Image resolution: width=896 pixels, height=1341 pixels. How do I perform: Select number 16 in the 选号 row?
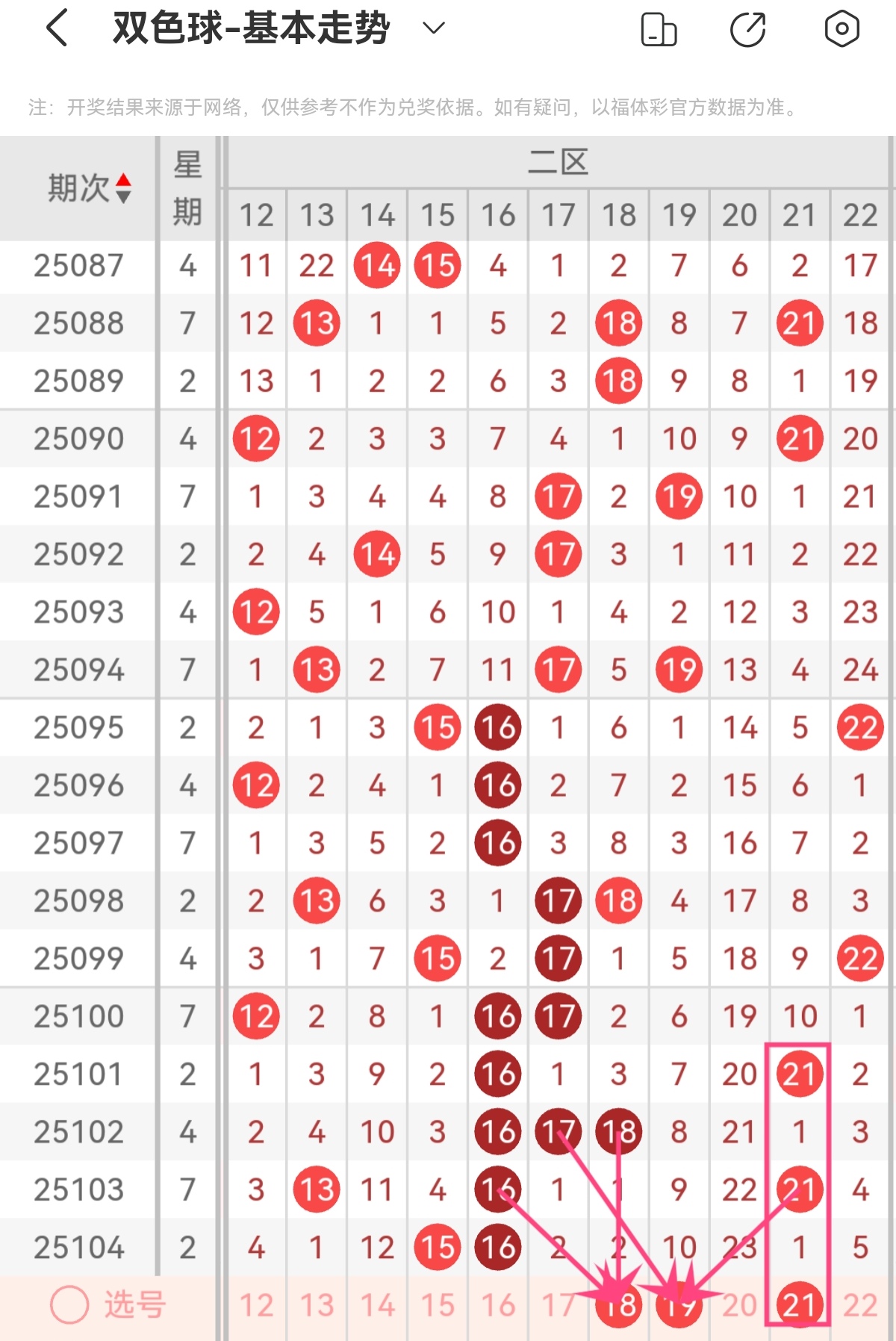coord(498,1305)
